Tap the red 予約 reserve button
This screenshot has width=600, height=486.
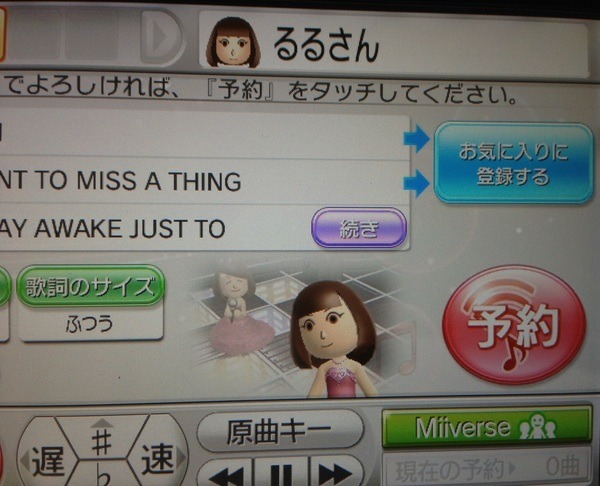(513, 325)
